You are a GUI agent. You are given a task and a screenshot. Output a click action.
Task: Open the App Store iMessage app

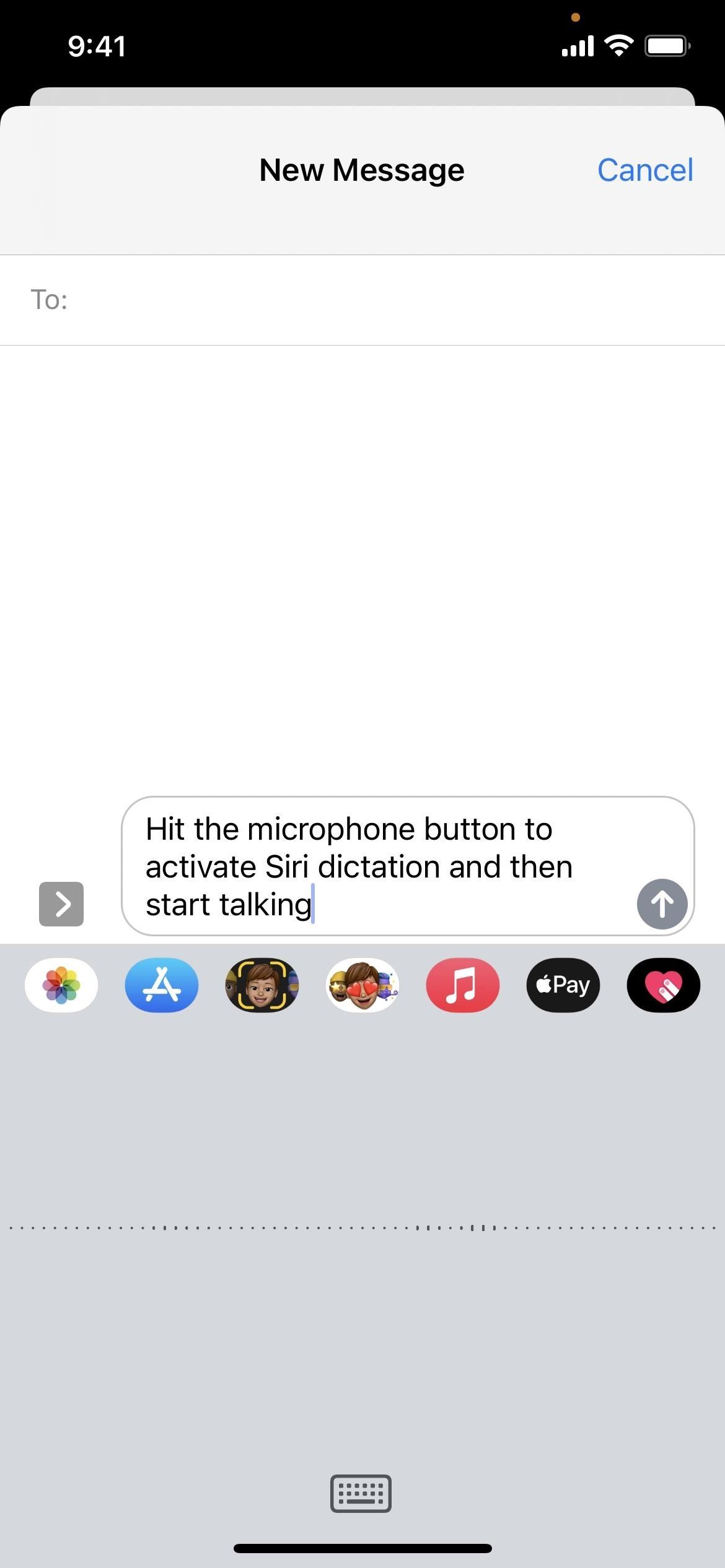(162, 985)
